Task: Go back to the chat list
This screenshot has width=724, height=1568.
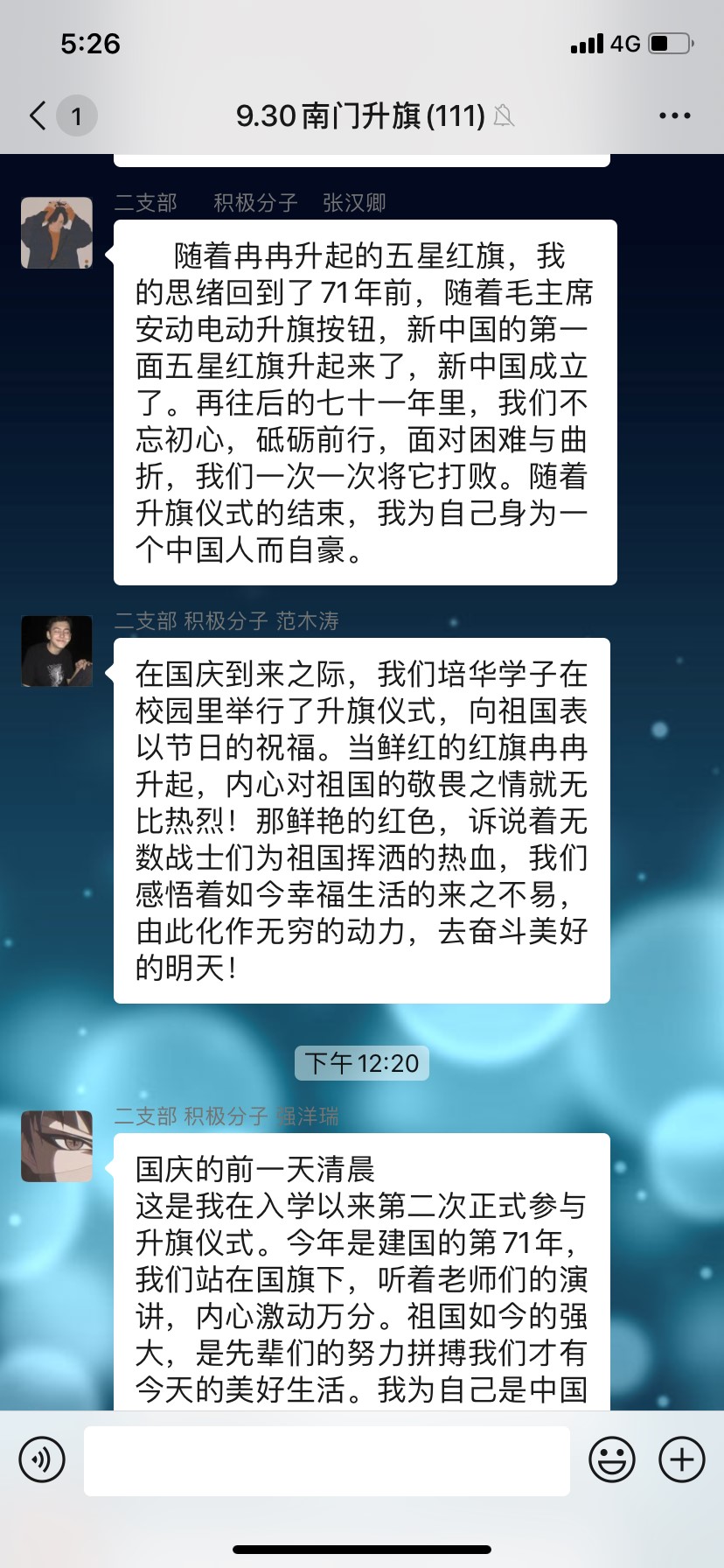Action: pyautogui.click(x=38, y=115)
